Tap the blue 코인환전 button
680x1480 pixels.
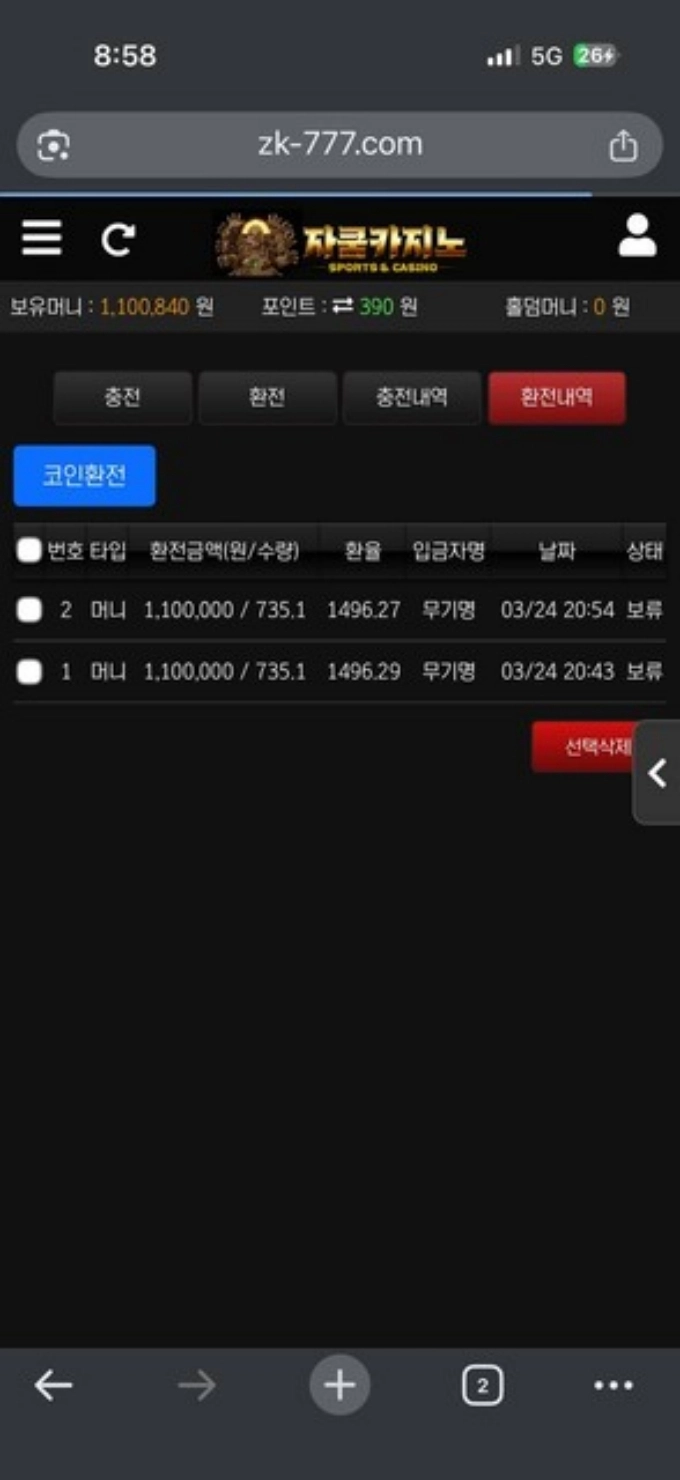pyautogui.click(x=84, y=476)
